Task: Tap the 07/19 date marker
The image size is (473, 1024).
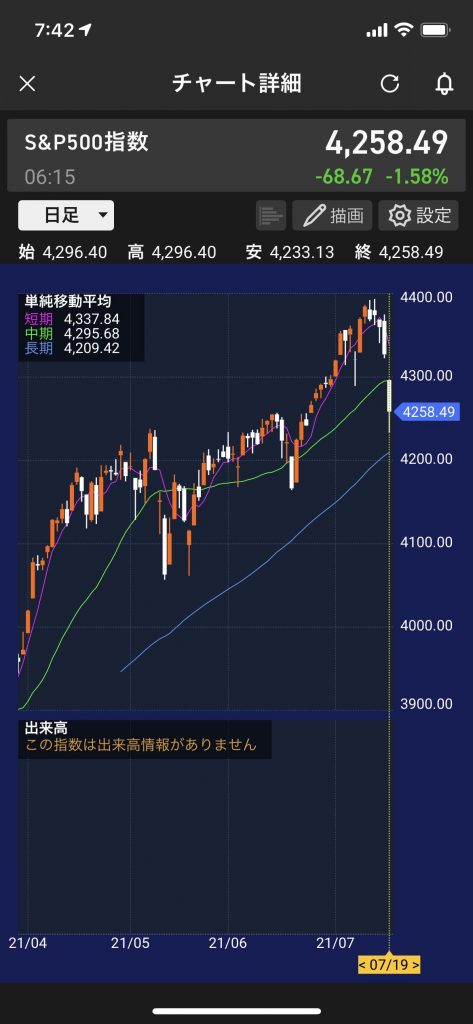Action: (389, 965)
